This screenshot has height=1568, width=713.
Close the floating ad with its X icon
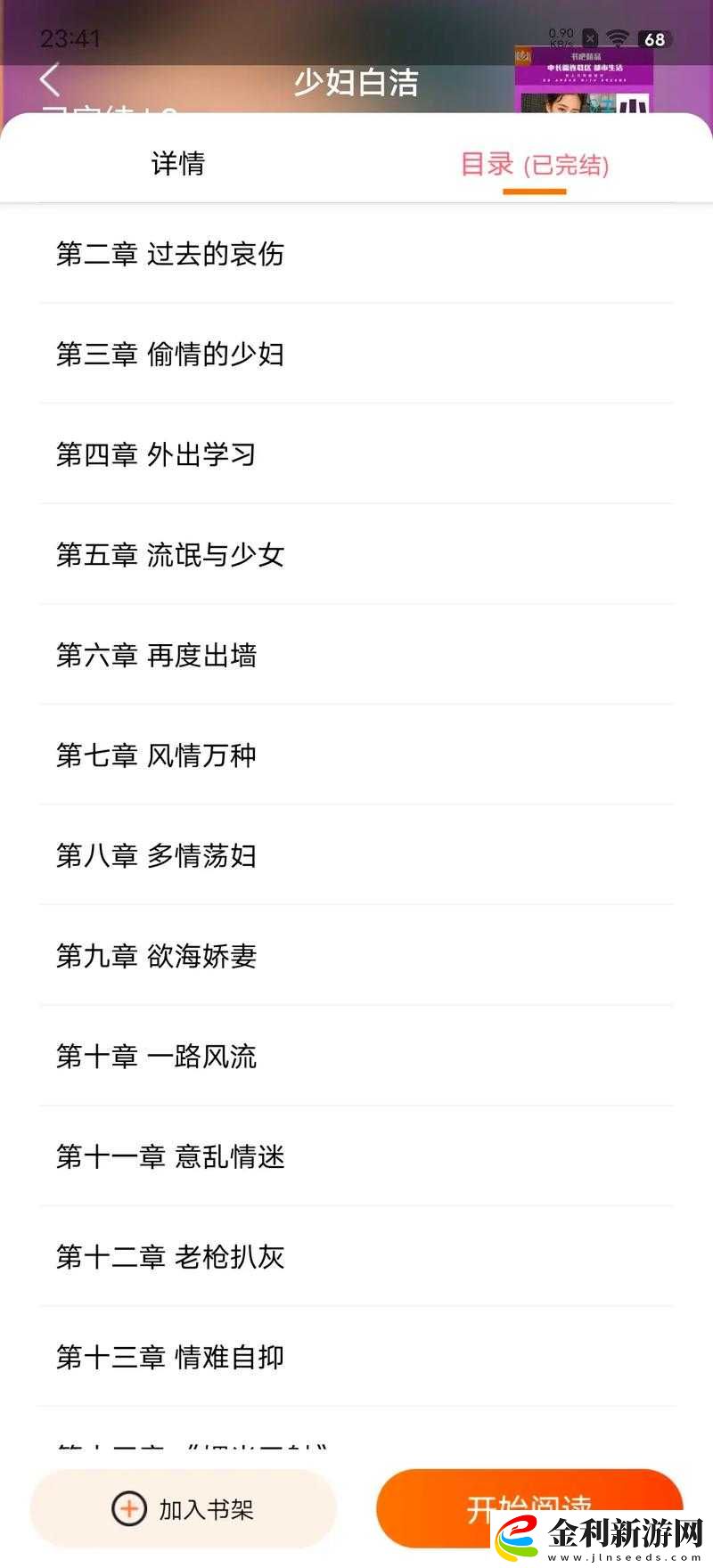(589, 37)
